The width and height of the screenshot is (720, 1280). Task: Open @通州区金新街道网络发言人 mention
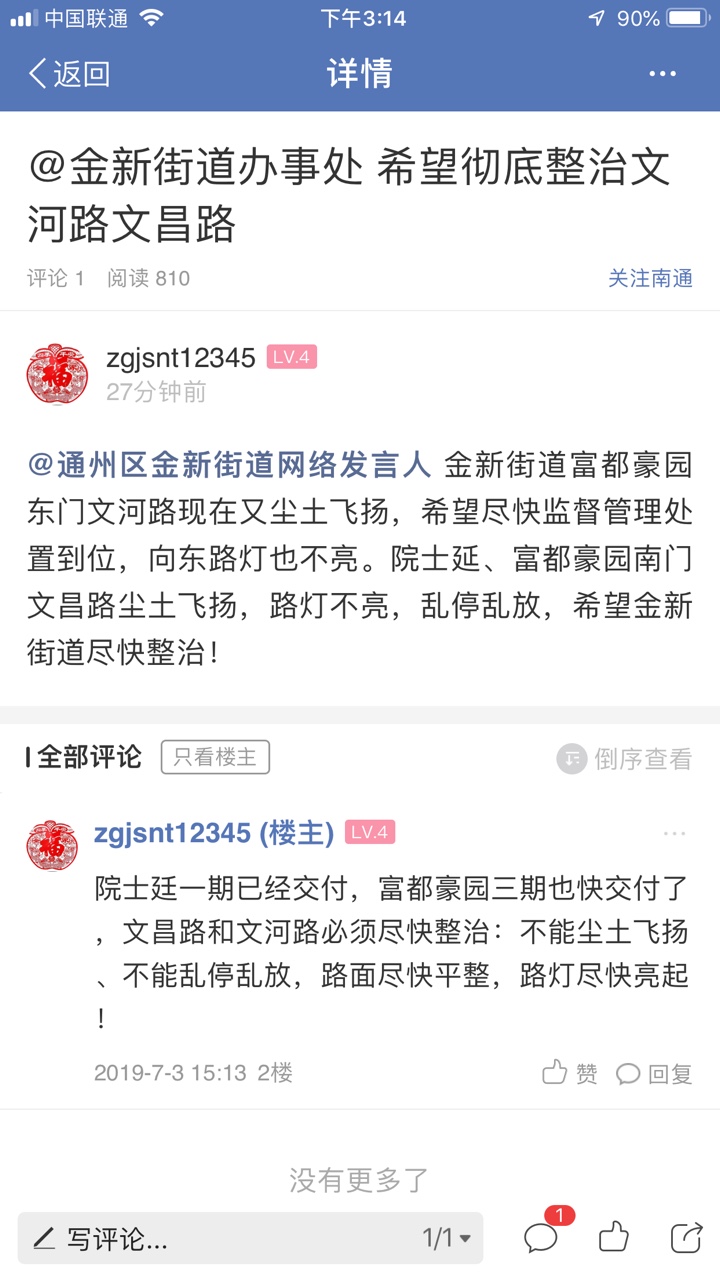coord(229,465)
